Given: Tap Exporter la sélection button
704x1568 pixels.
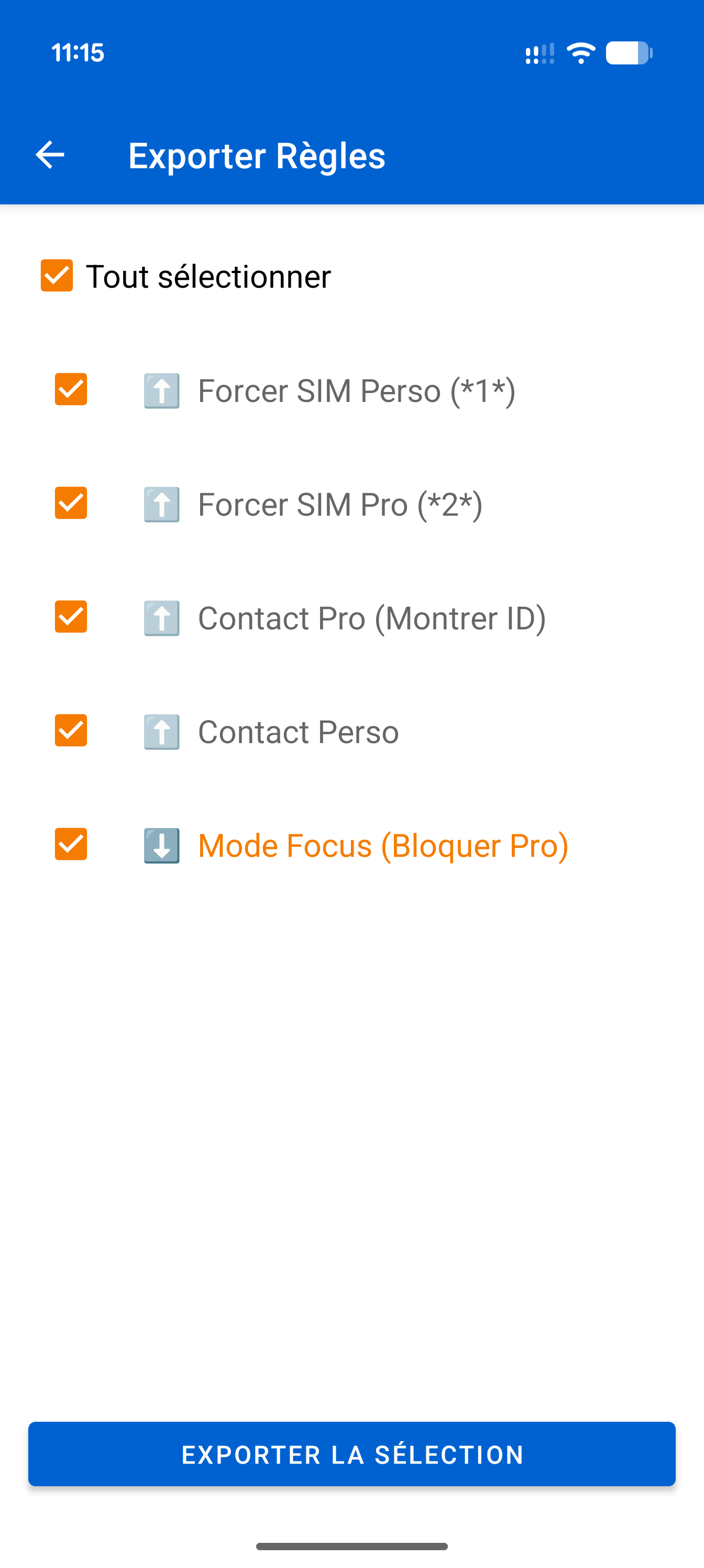Looking at the screenshot, I should tap(351, 1454).
